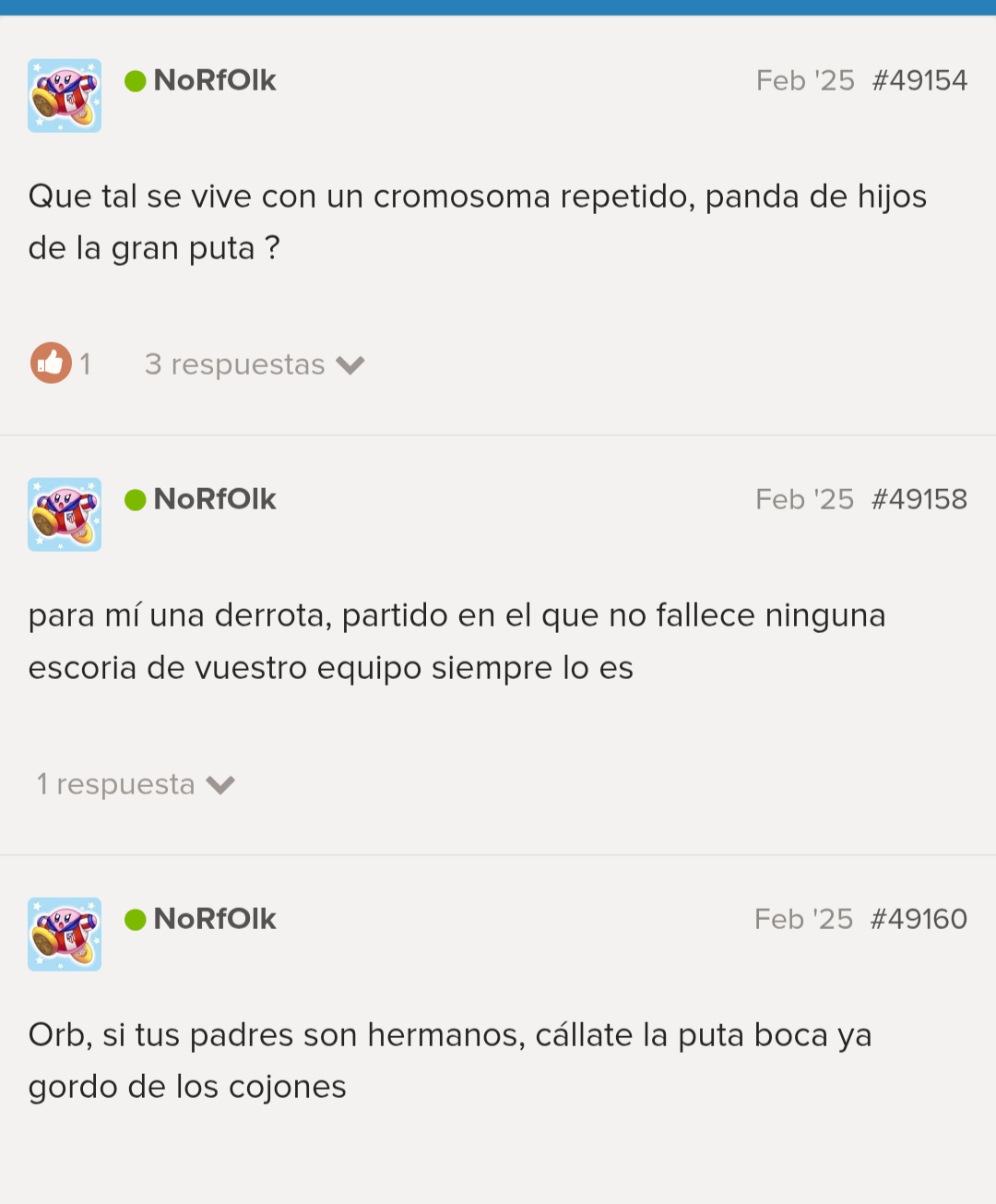Image resolution: width=996 pixels, height=1204 pixels.
Task: Open NoRfOlk's avatar on post #49154
Action: [65, 96]
